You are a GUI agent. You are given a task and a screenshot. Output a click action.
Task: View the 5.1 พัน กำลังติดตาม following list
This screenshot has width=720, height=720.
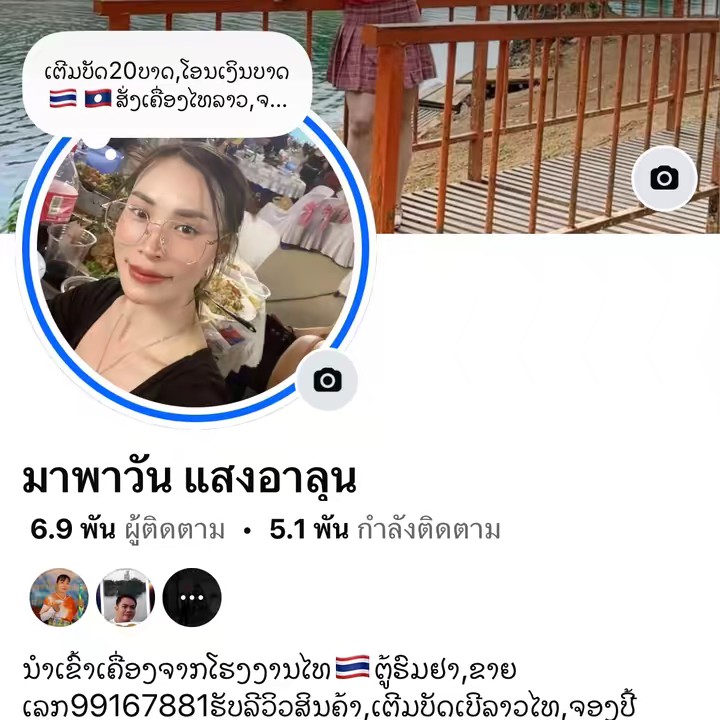tap(385, 530)
